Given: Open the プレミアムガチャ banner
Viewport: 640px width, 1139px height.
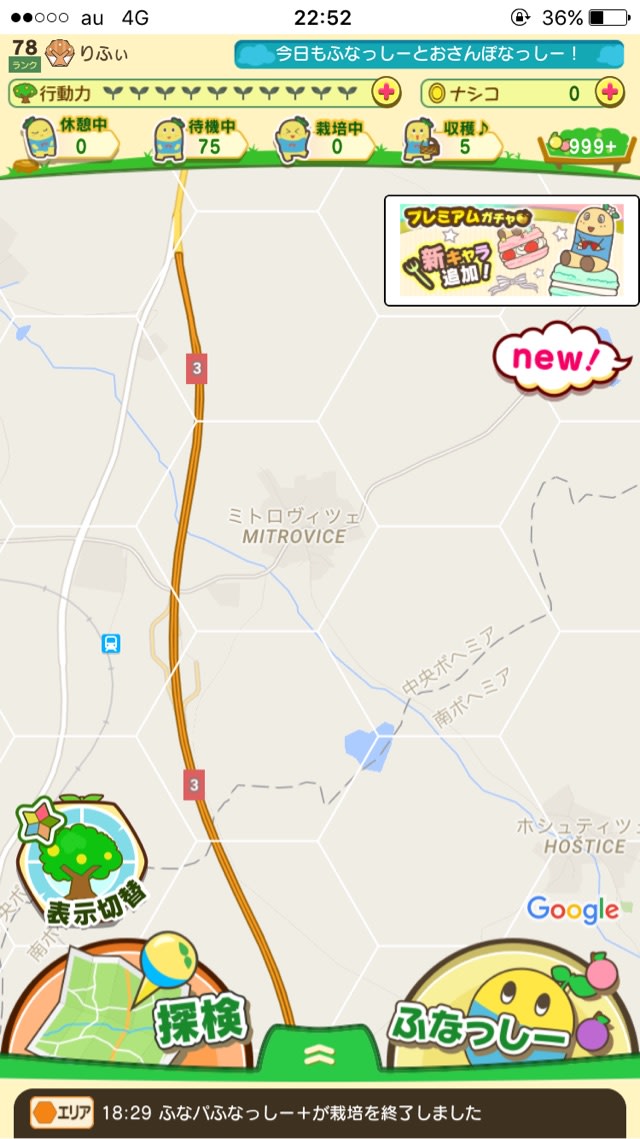Looking at the screenshot, I should pyautogui.click(x=511, y=250).
